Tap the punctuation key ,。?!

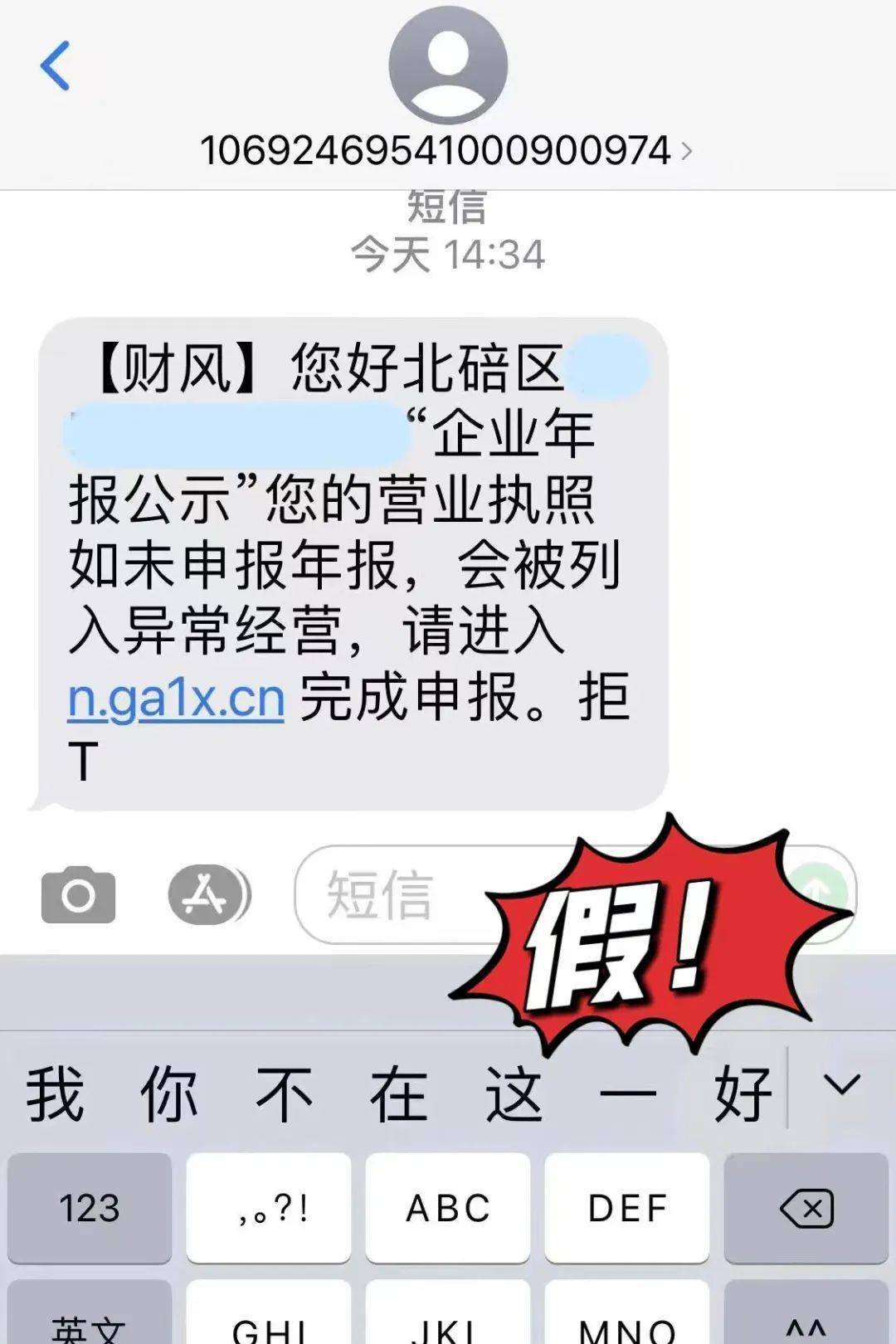coord(269,1207)
